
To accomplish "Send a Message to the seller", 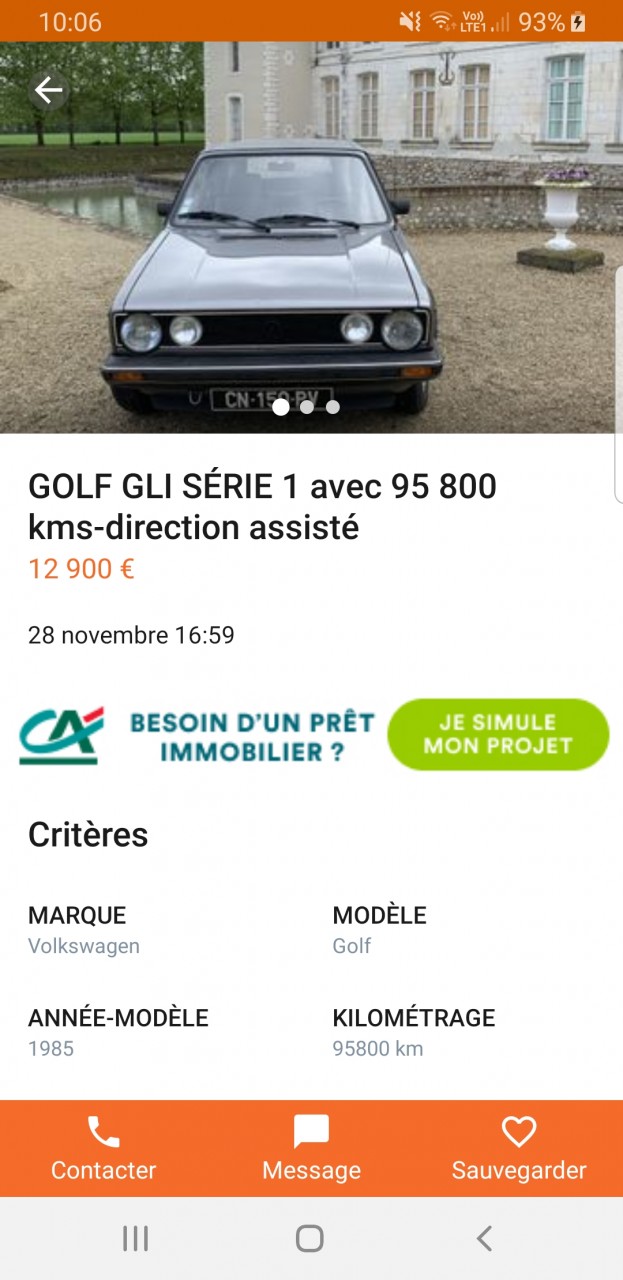I will point(311,1149).
